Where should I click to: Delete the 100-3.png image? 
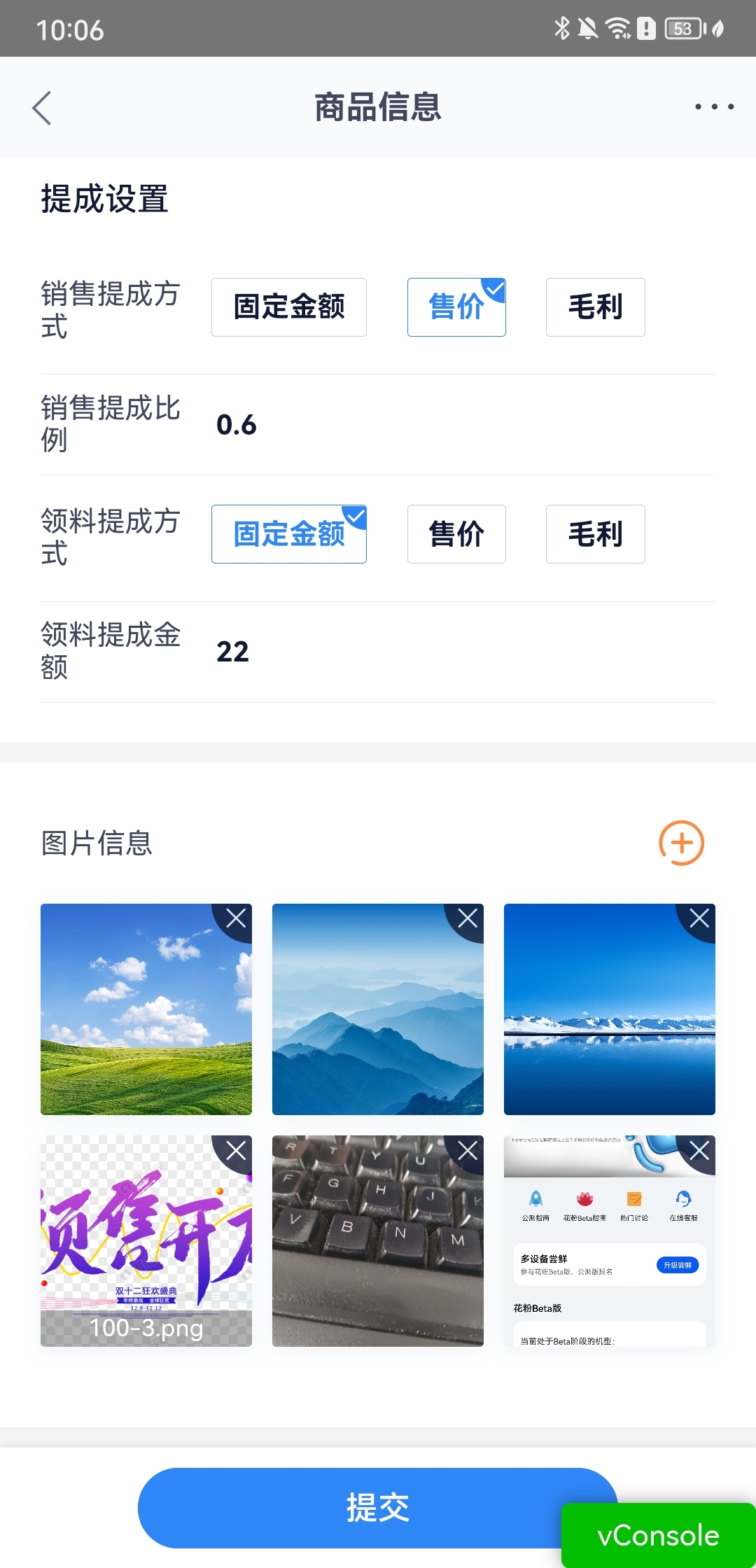pyautogui.click(x=236, y=1150)
